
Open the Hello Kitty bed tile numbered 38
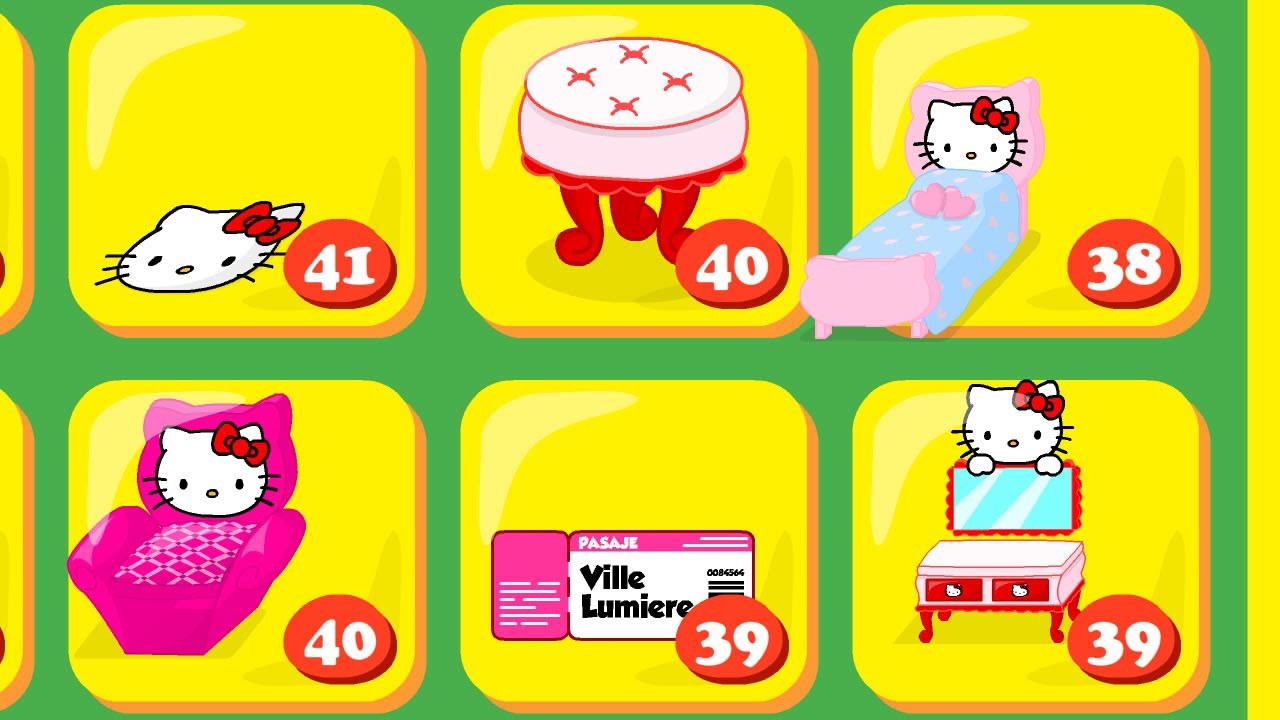pyautogui.click(x=1025, y=170)
